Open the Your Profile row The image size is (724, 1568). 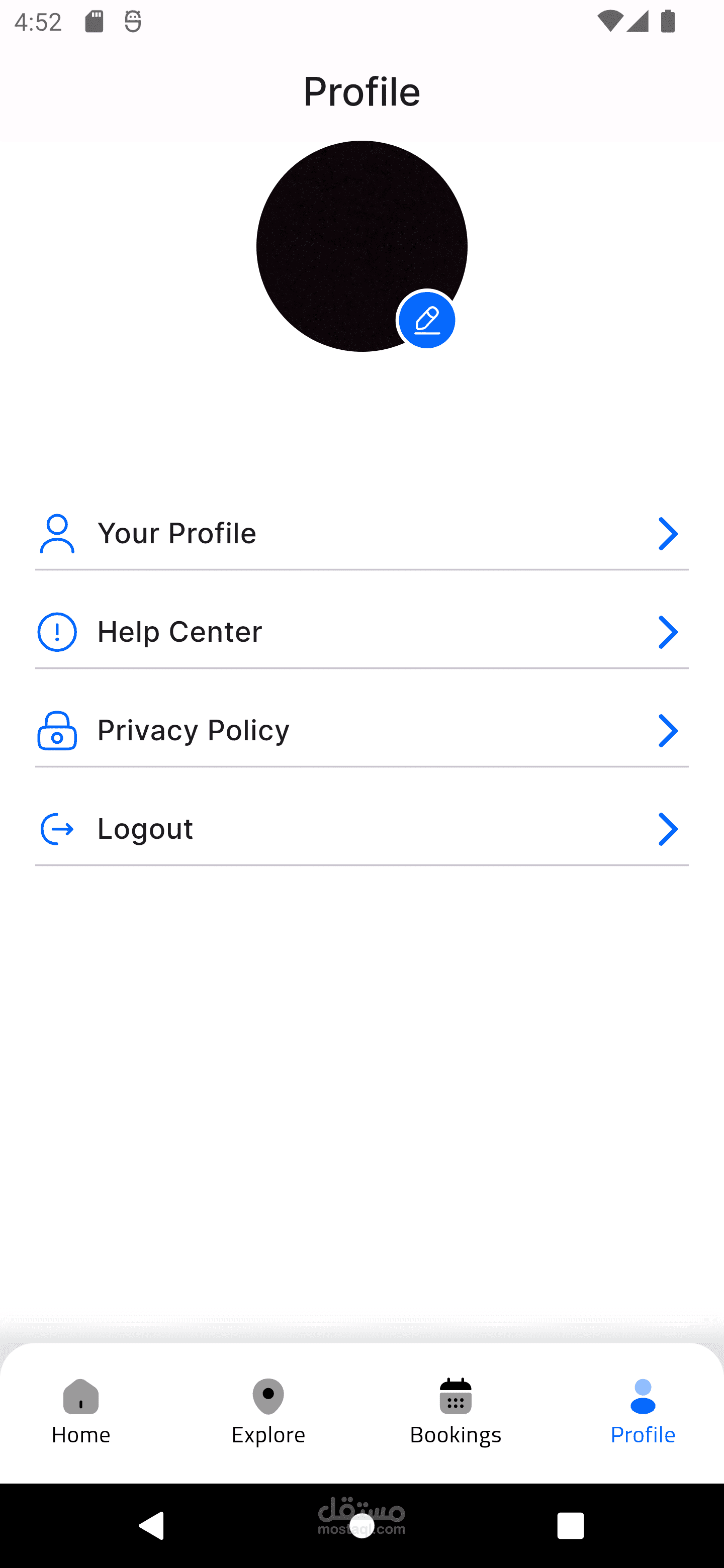click(361, 534)
